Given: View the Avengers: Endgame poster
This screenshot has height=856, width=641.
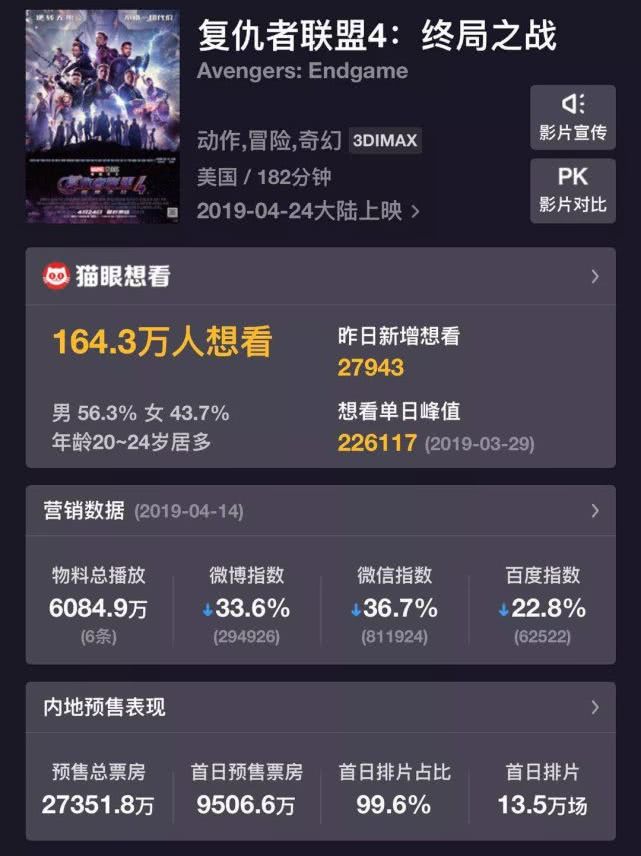Looking at the screenshot, I should [x=102, y=116].
